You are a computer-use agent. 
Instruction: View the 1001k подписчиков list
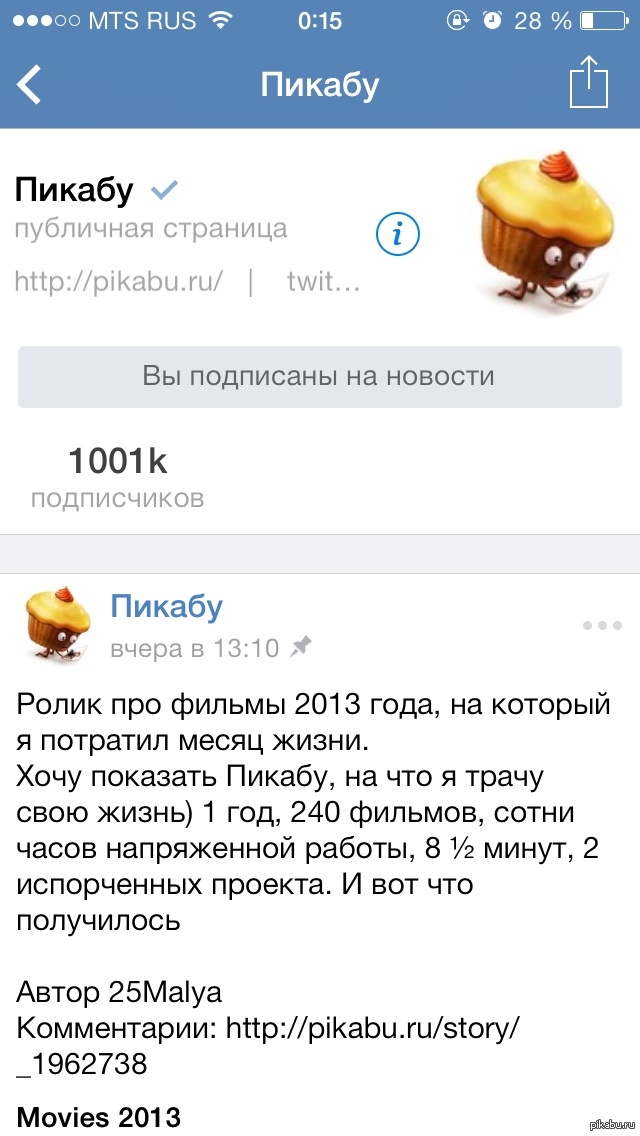click(x=117, y=477)
